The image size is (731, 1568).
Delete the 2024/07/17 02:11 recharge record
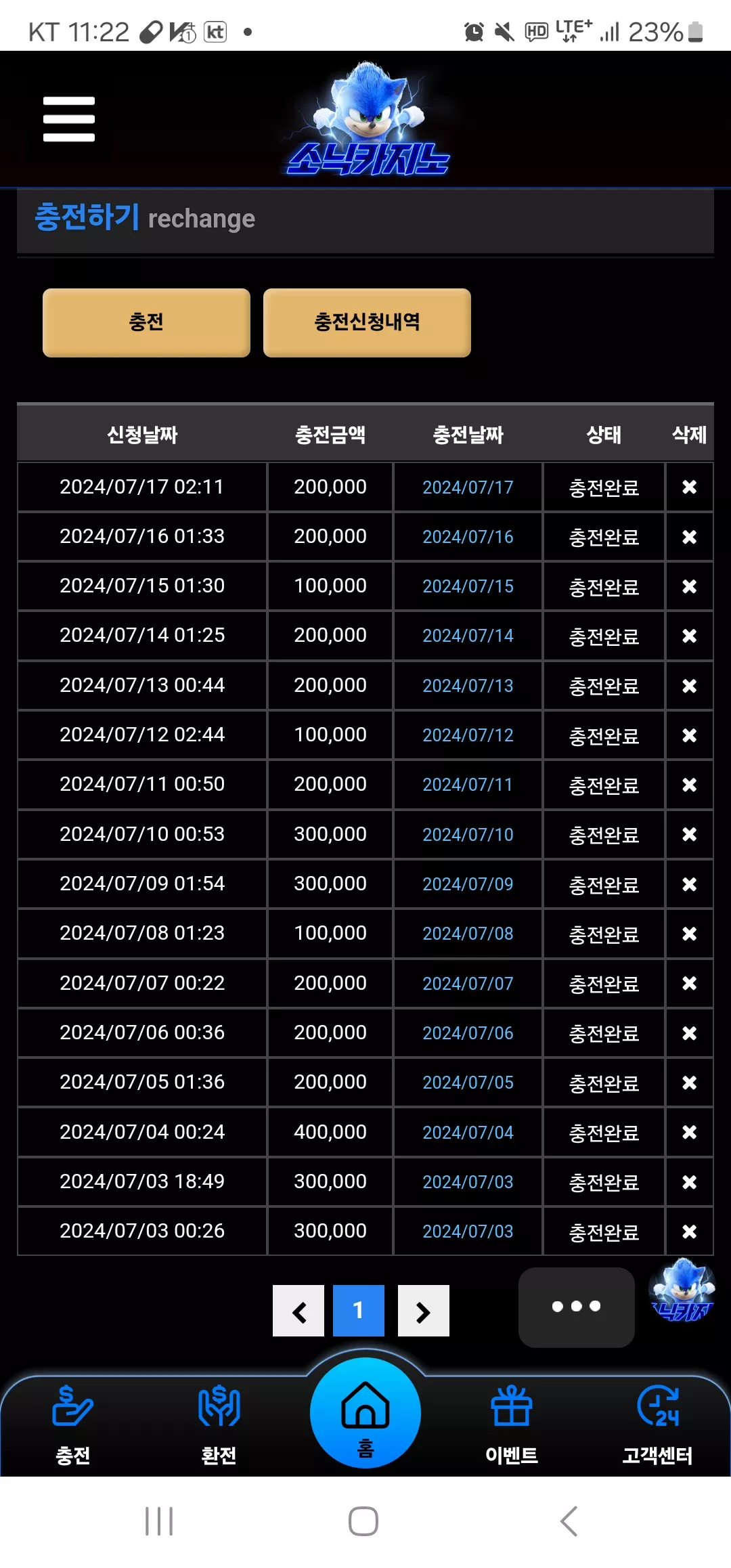click(689, 487)
